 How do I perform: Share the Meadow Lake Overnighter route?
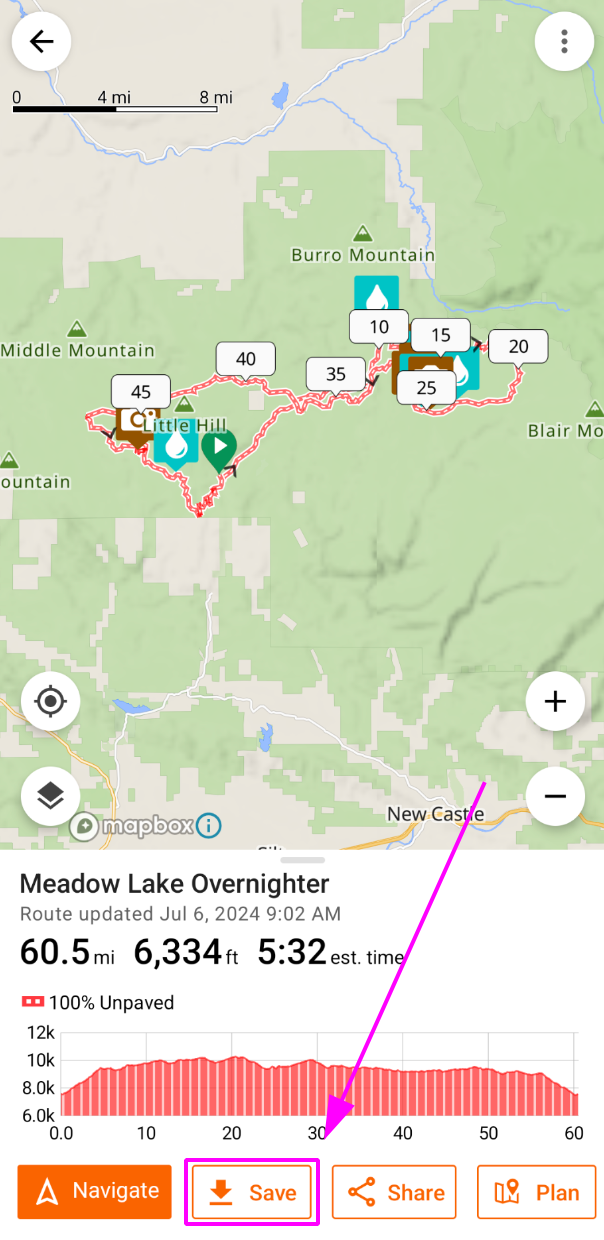(394, 1192)
